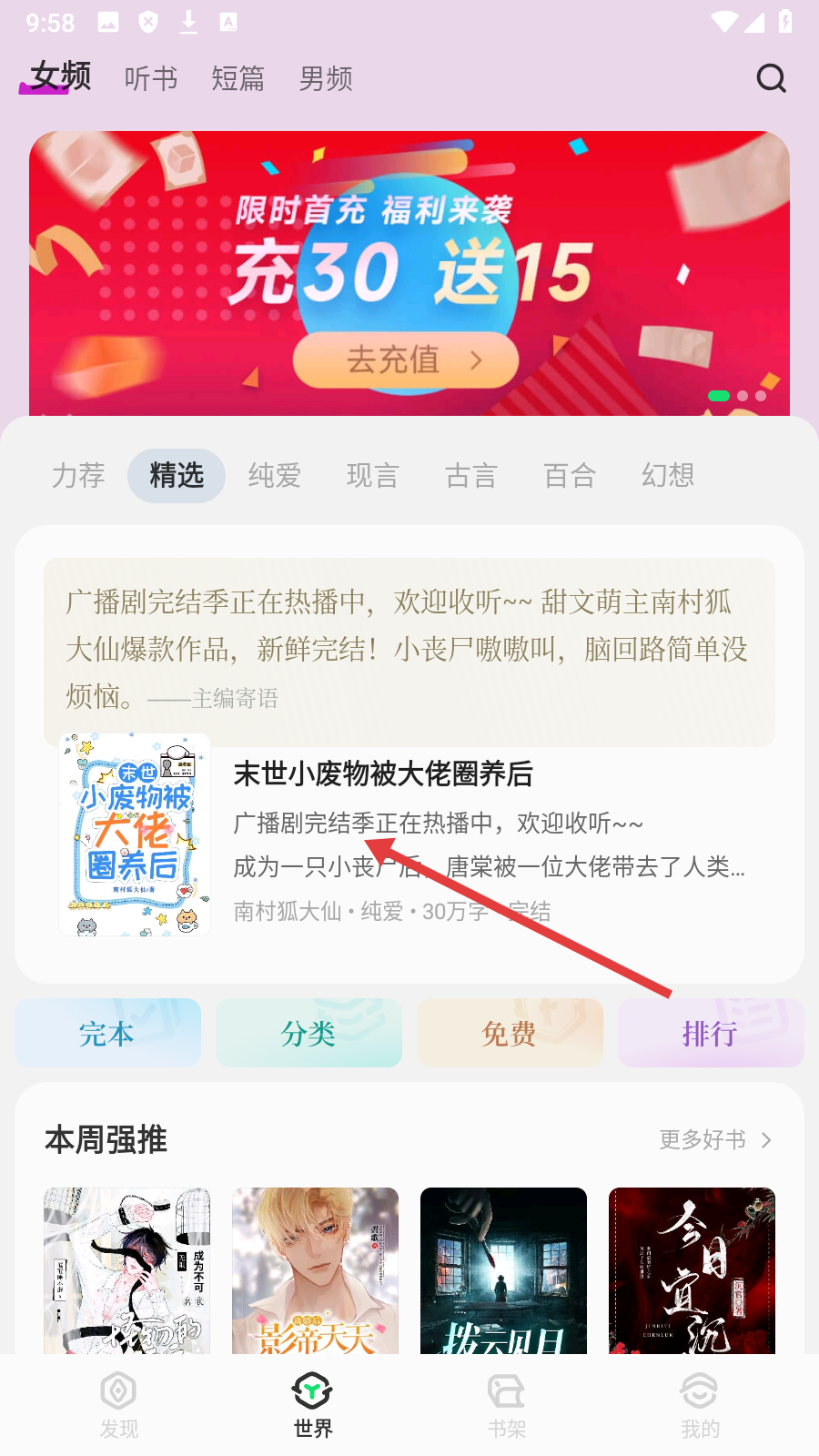Screen dimensions: 819x1456
Task: Select the 幻想 category tab
Action: 668,475
